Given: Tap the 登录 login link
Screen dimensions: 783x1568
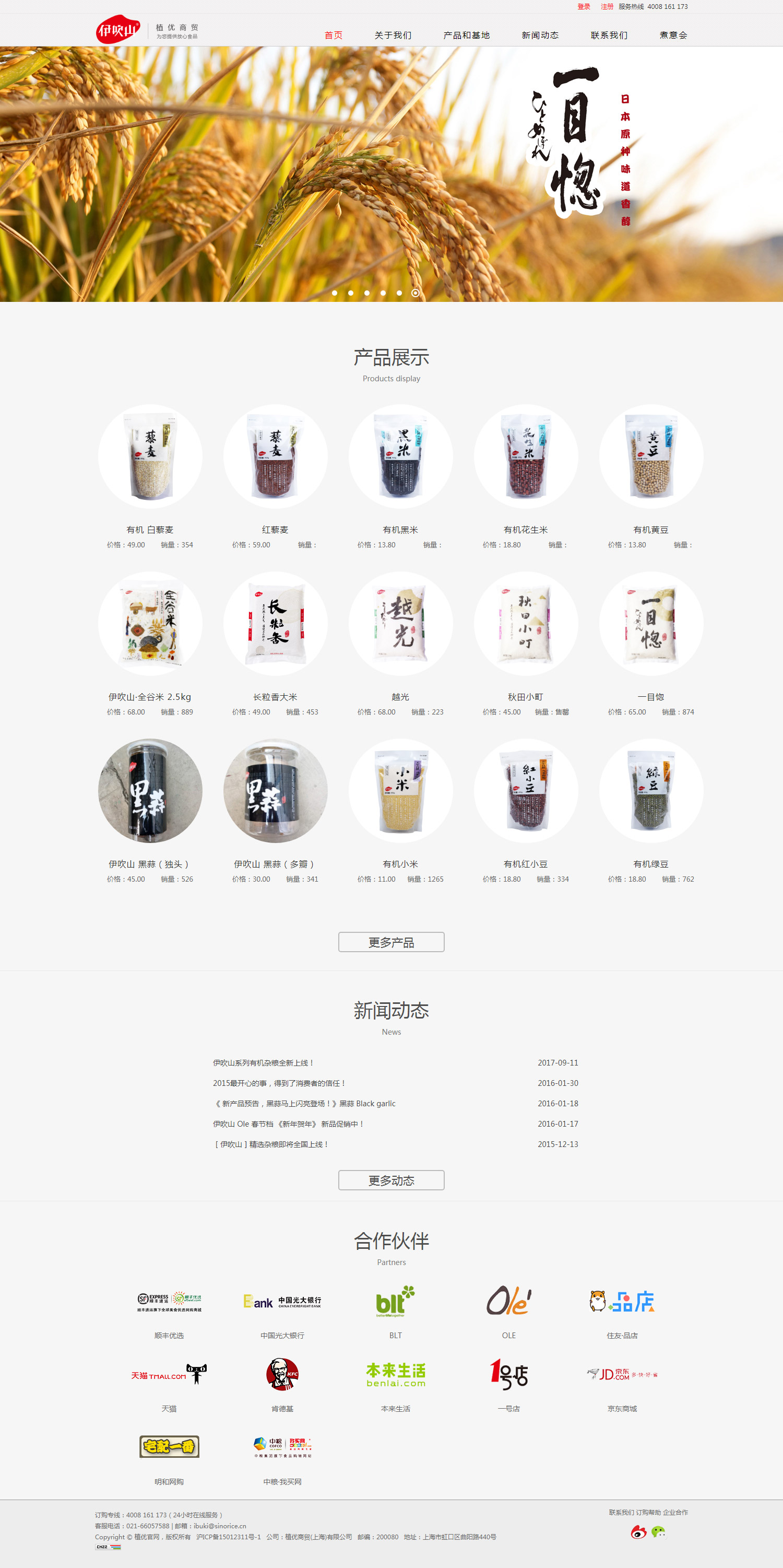Looking at the screenshot, I should tap(584, 7).
